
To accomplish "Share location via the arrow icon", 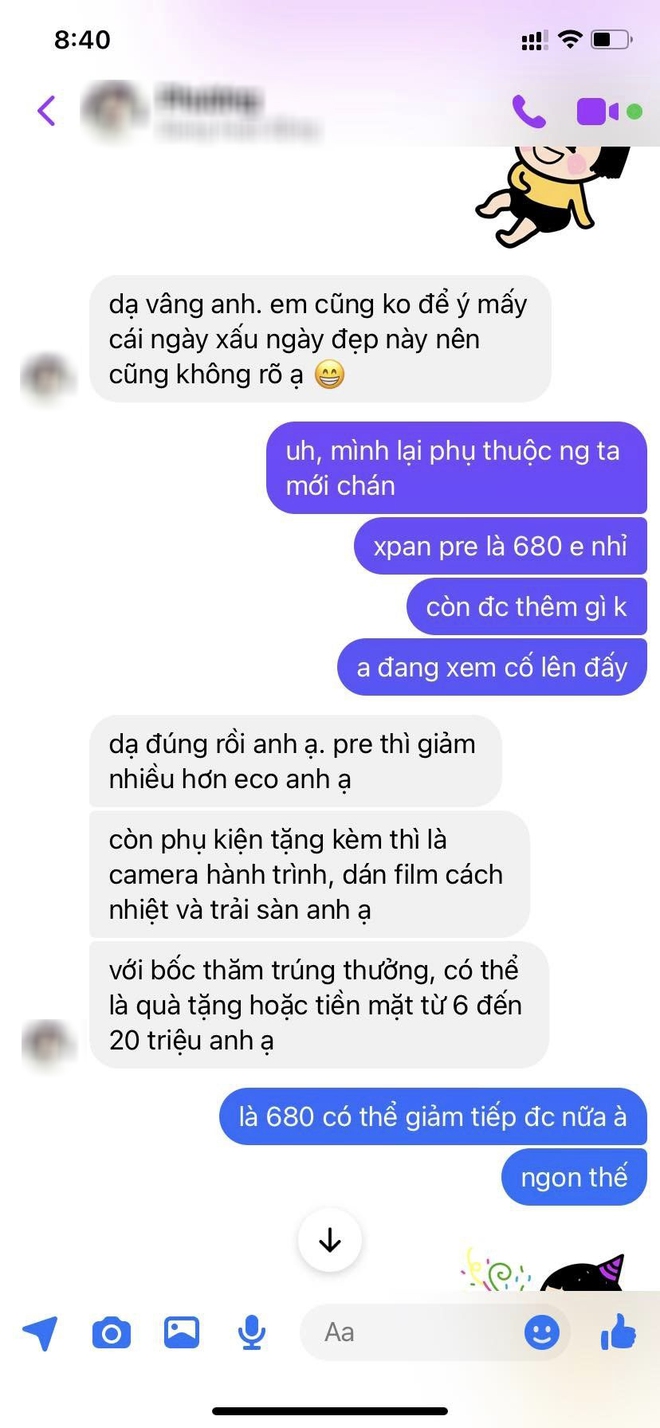I will coord(40,1332).
